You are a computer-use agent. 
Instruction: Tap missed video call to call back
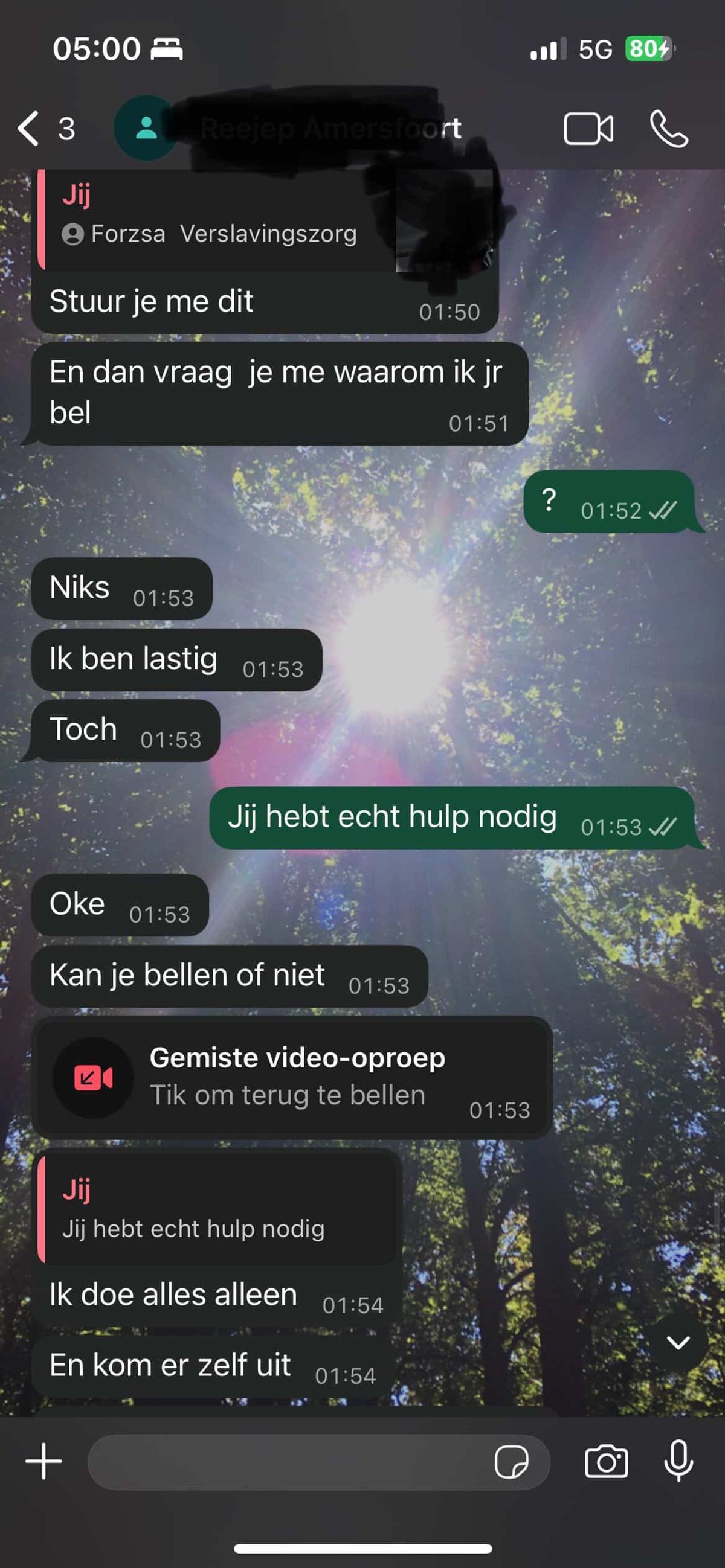tap(292, 1077)
